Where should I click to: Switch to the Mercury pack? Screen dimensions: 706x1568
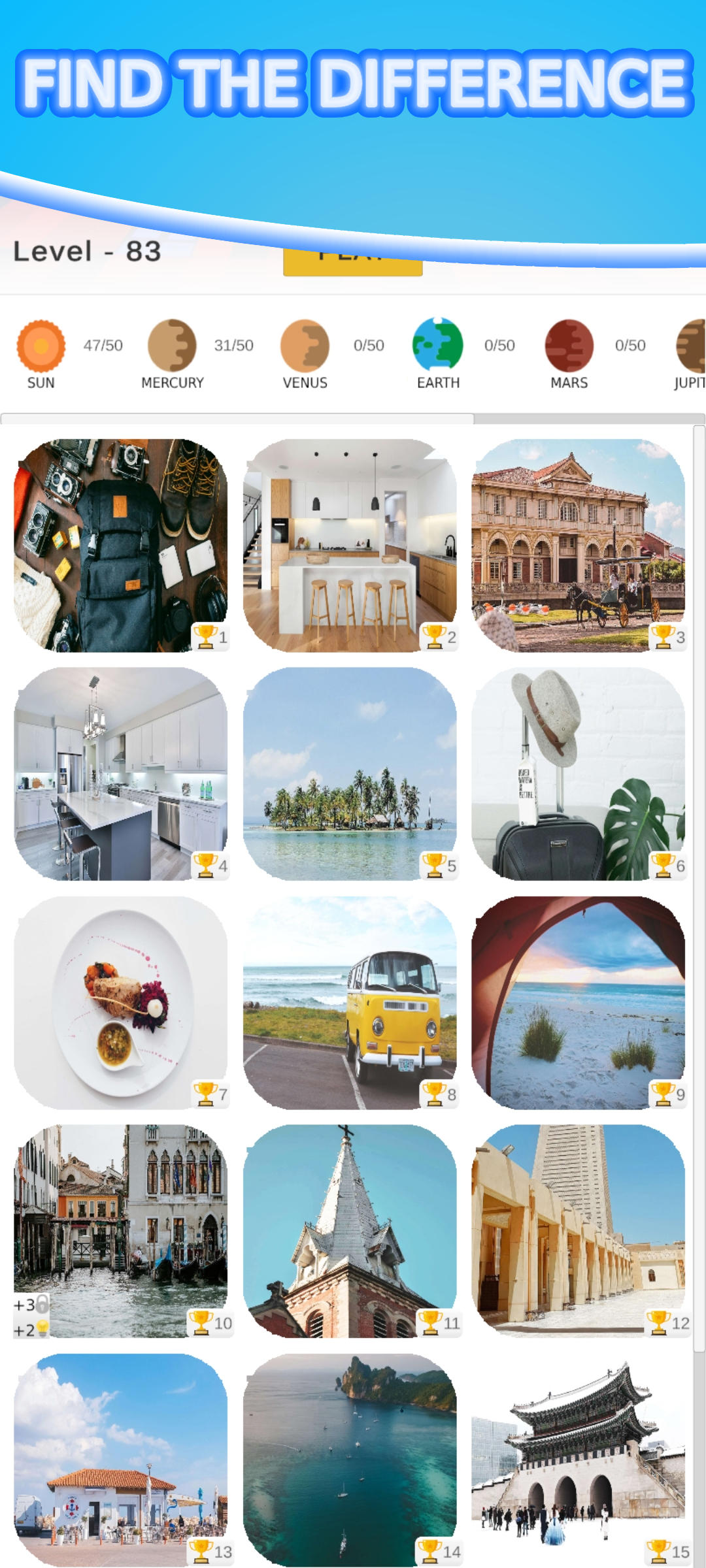(x=173, y=354)
